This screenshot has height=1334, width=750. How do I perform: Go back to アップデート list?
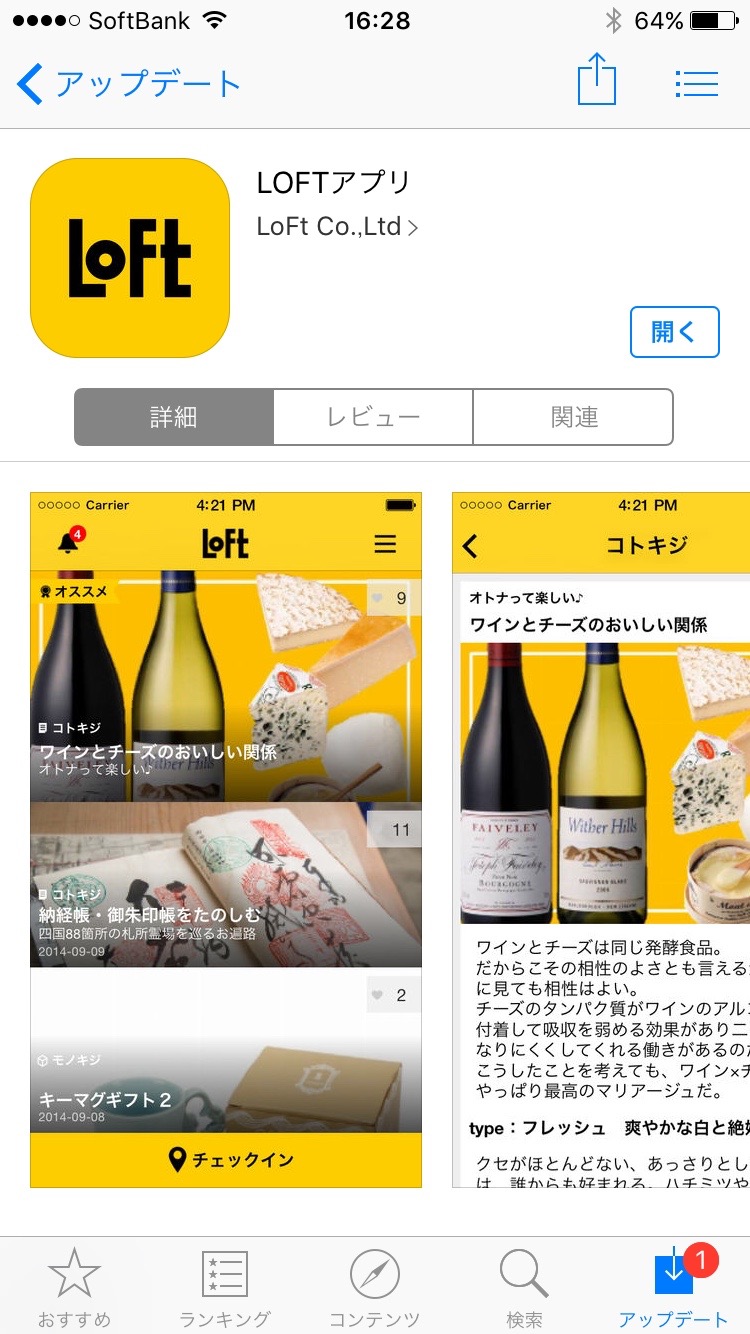point(128,84)
